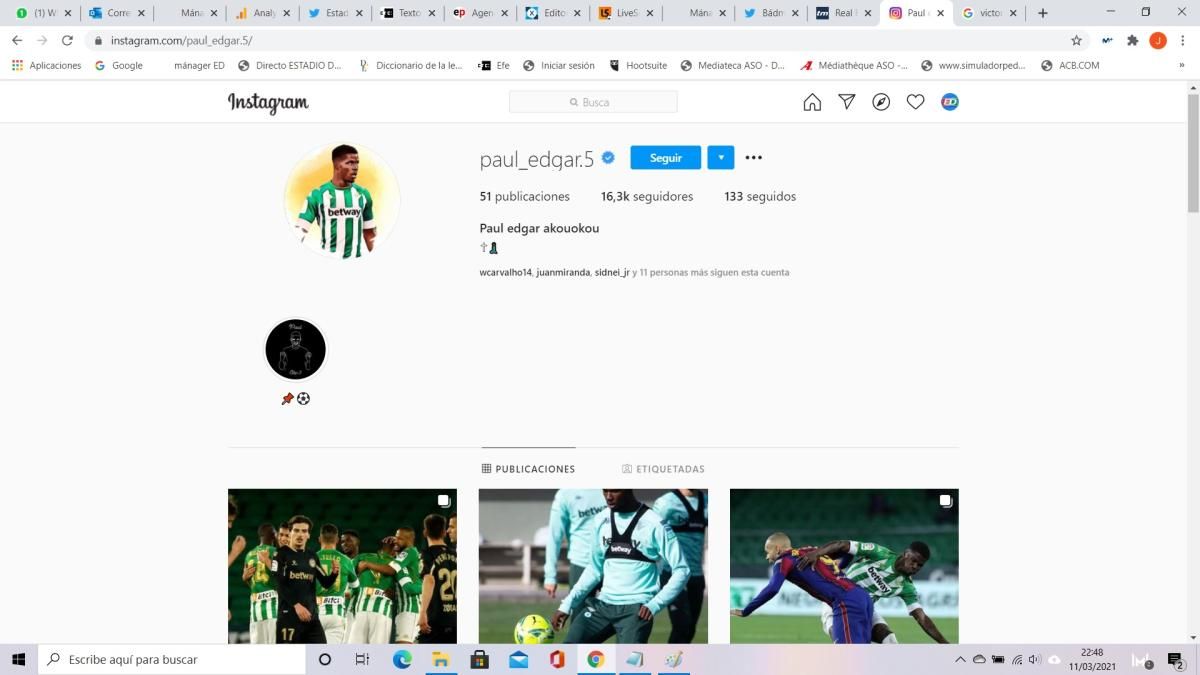
Task: Follow paul_edgar.5 with the Seguir button
Action: pos(665,158)
